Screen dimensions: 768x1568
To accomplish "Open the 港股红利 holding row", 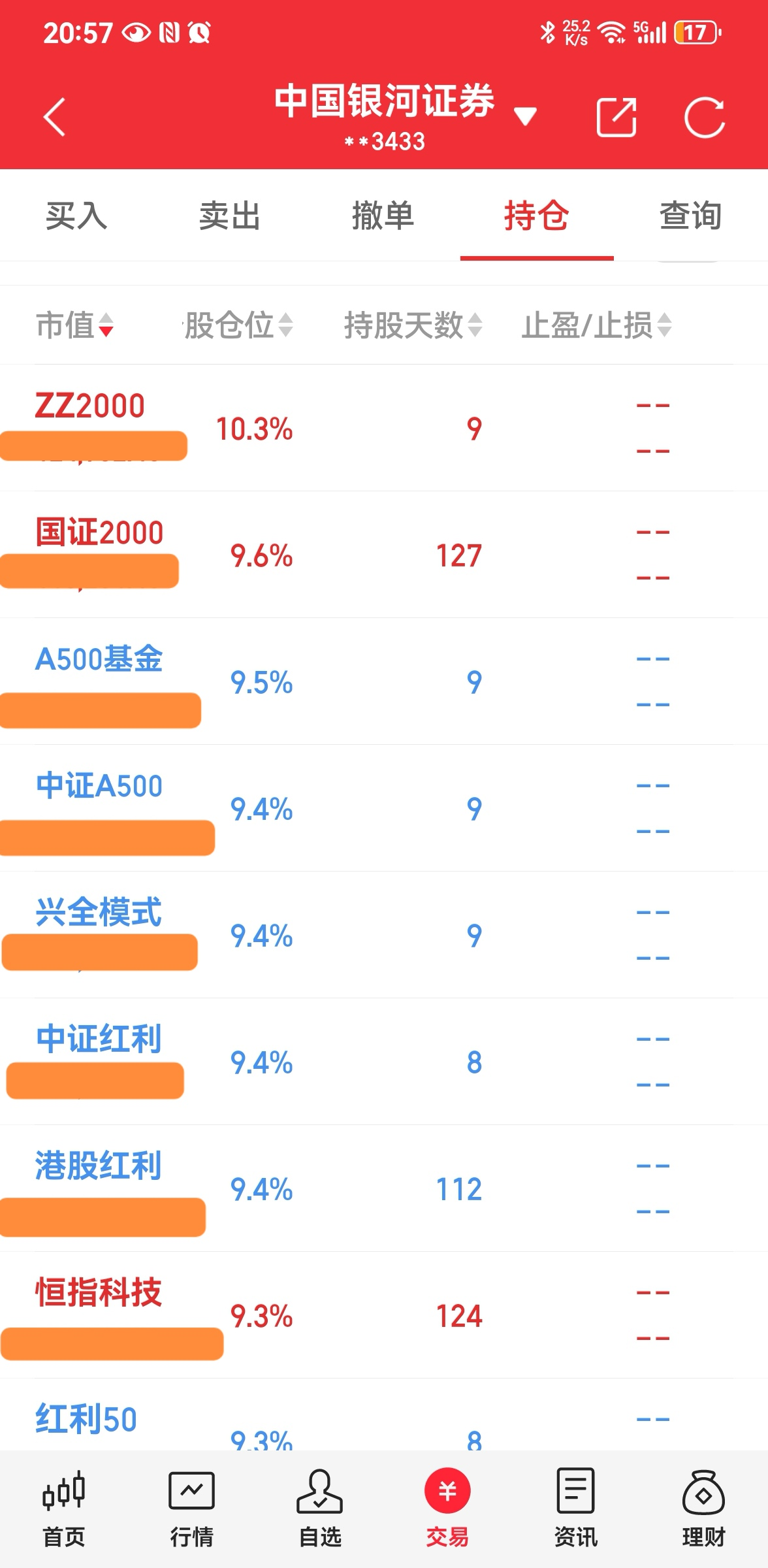I will [384, 1188].
